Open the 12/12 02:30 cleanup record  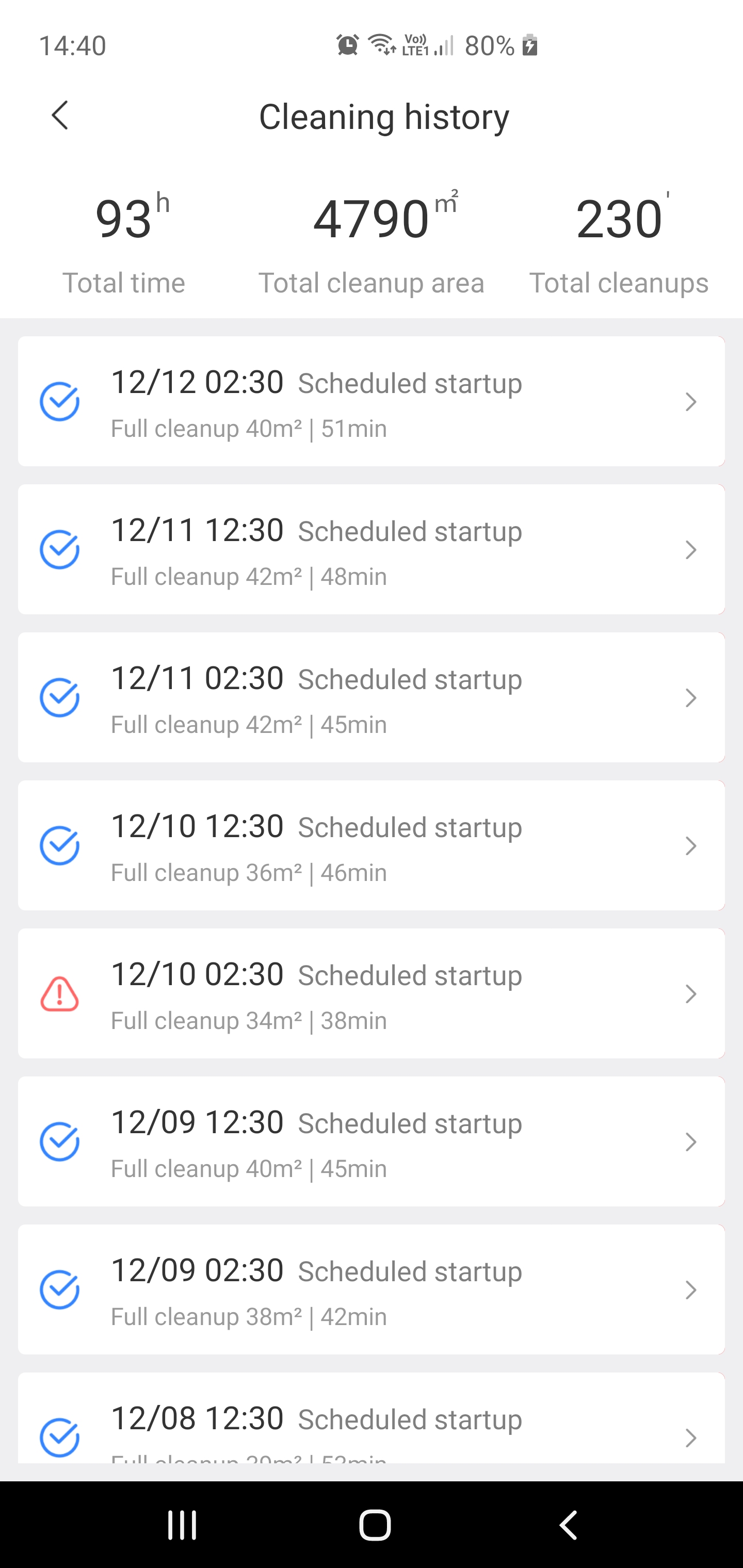tap(372, 402)
